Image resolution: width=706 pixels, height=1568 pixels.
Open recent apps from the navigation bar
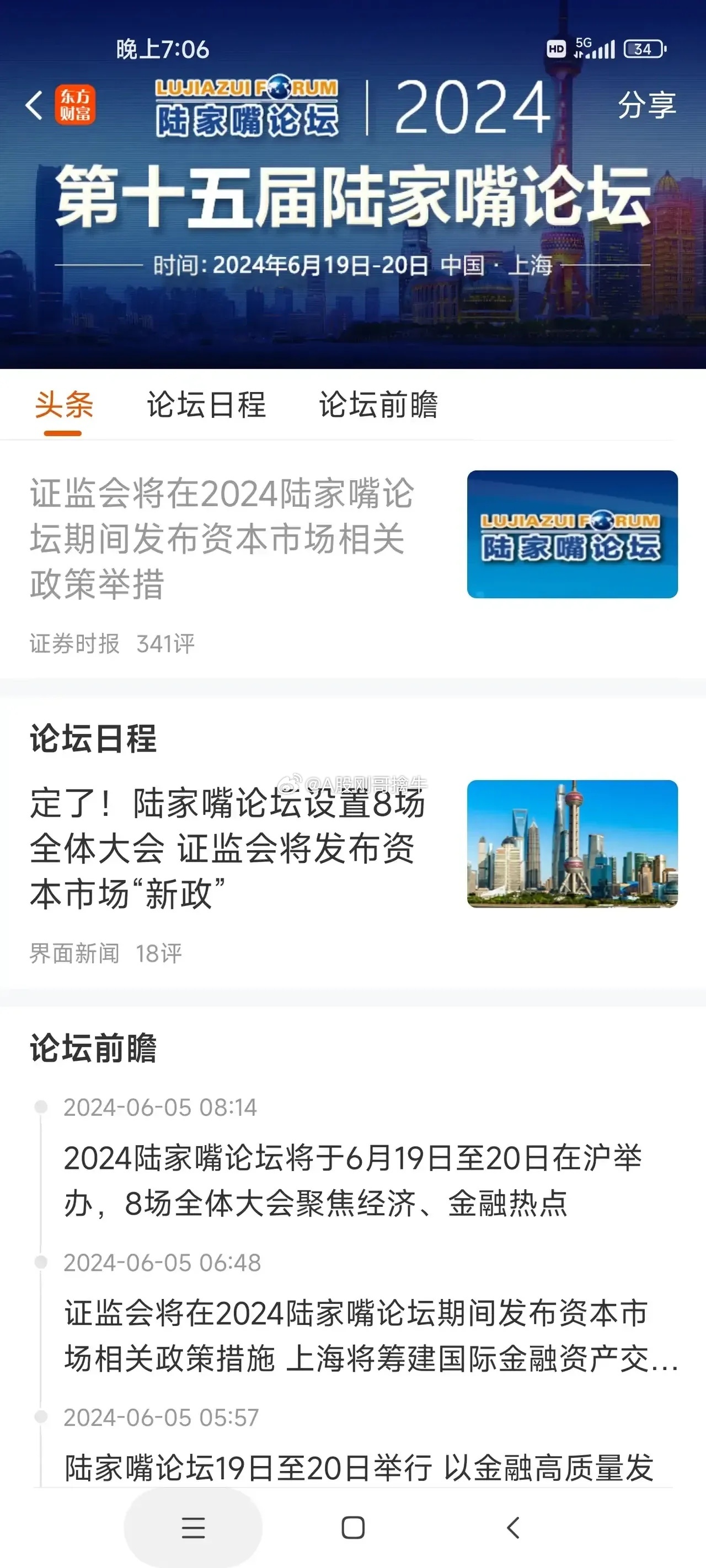pyautogui.click(x=193, y=1527)
